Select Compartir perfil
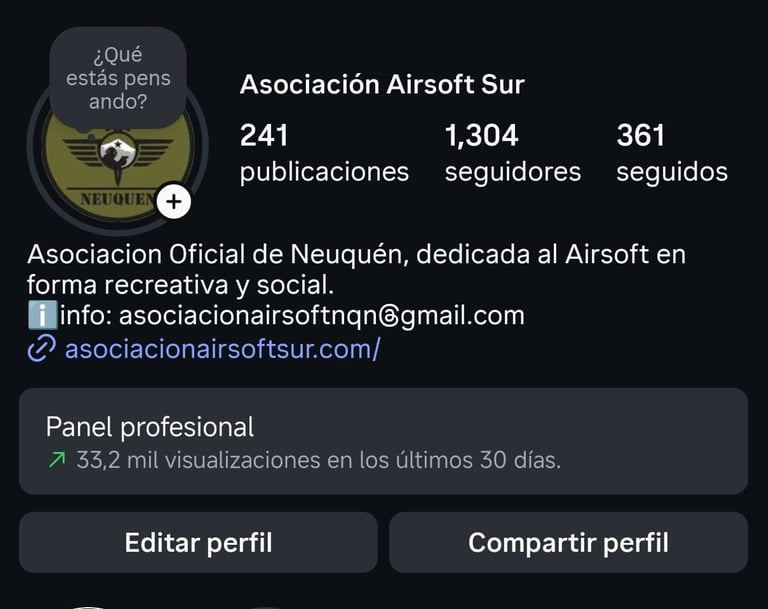Viewport: 768px width, 609px height. (569, 542)
